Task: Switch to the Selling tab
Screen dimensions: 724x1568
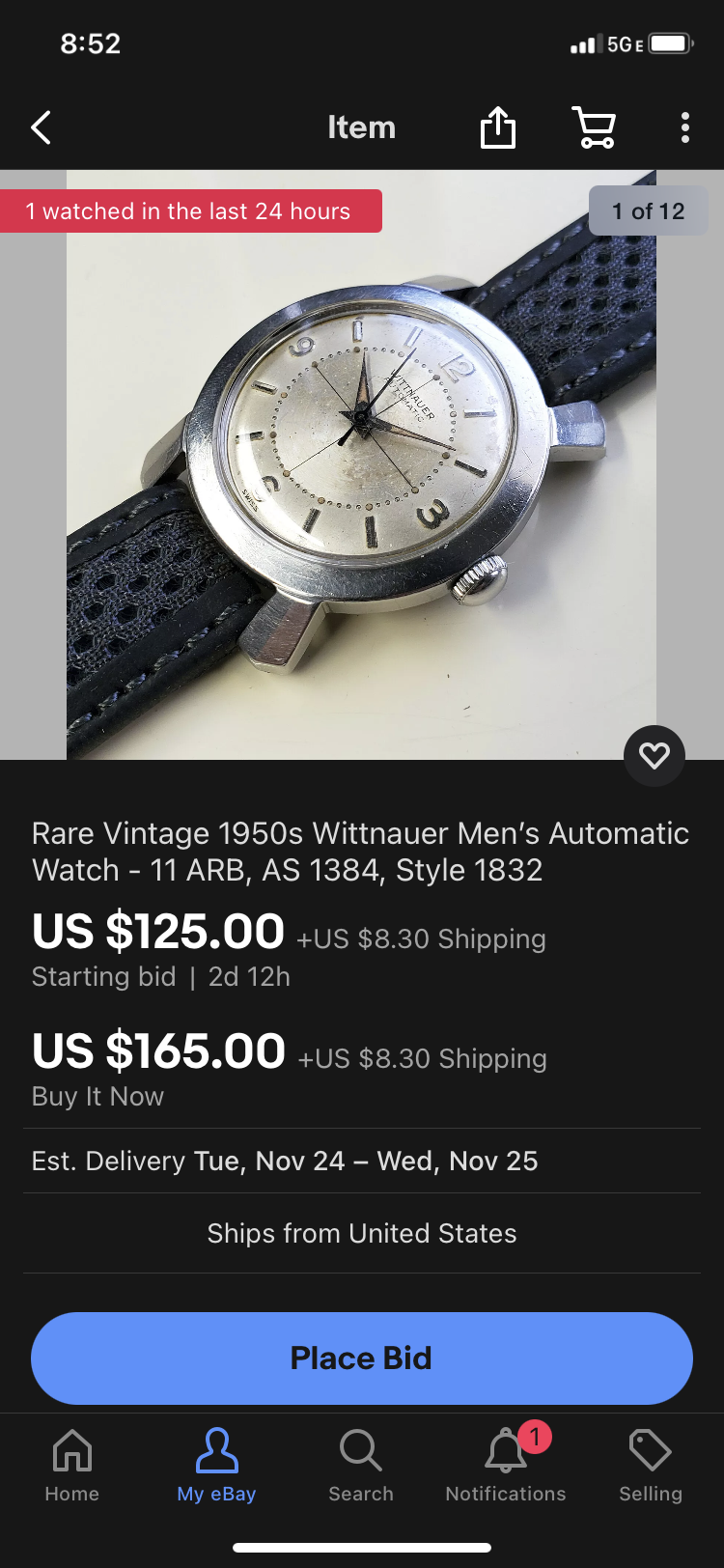Action: click(x=651, y=1466)
